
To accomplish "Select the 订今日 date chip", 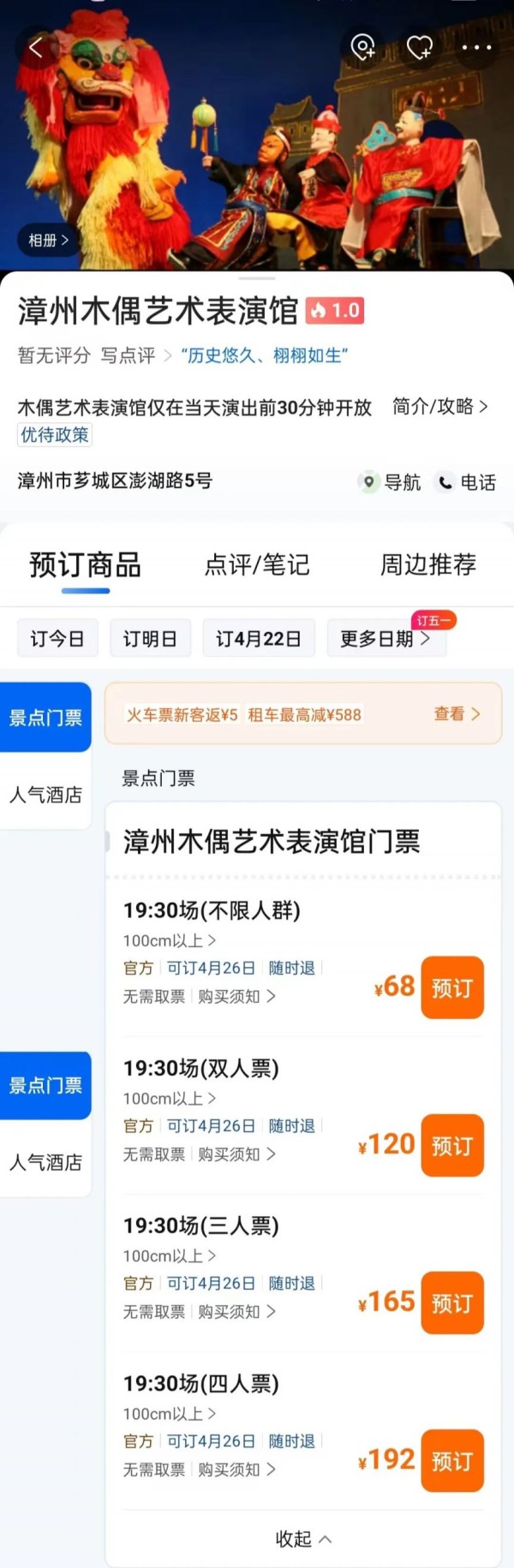I will [57, 639].
